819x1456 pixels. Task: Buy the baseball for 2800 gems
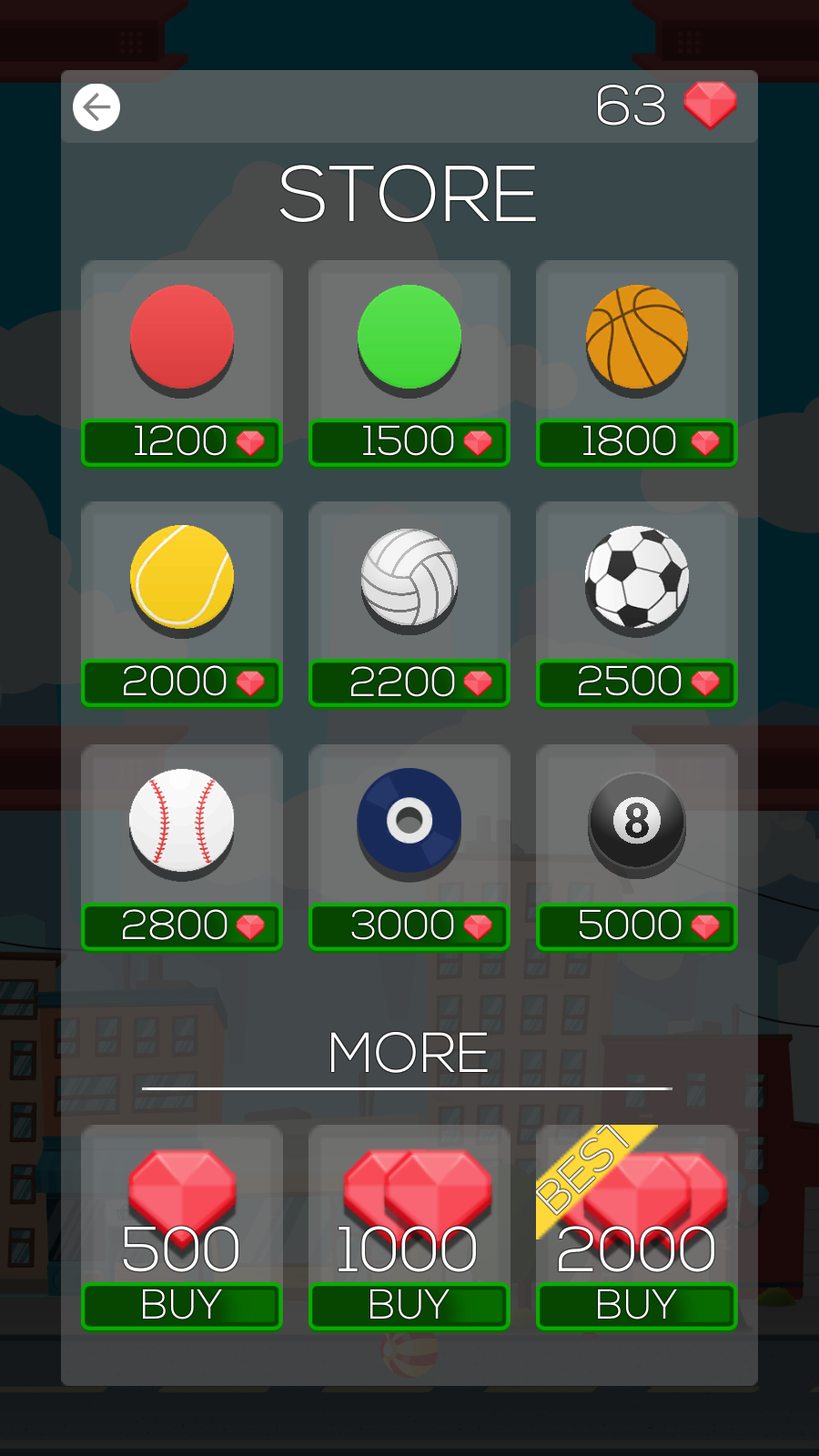coord(182,926)
